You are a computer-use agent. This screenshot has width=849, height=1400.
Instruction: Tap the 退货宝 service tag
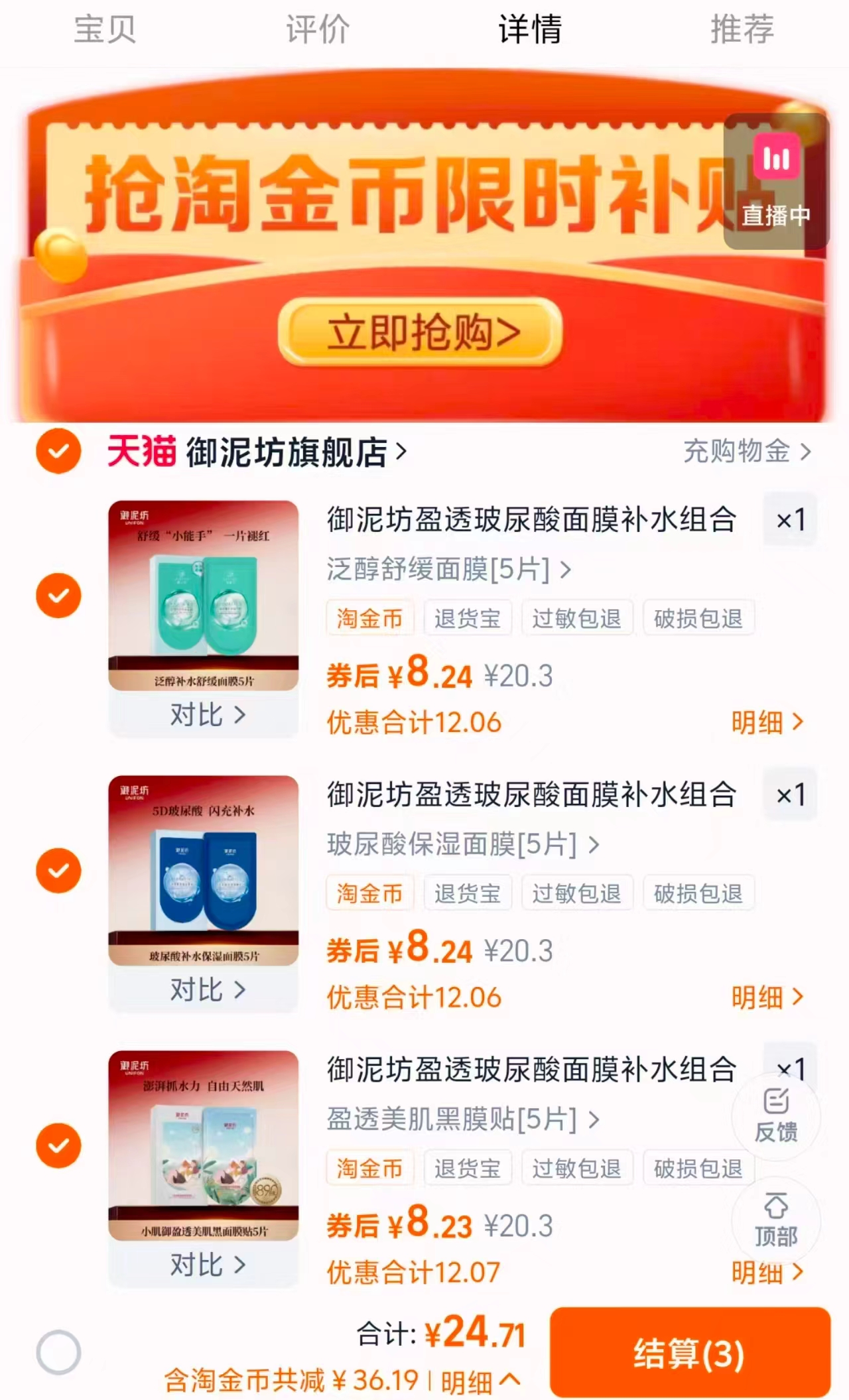tap(468, 617)
